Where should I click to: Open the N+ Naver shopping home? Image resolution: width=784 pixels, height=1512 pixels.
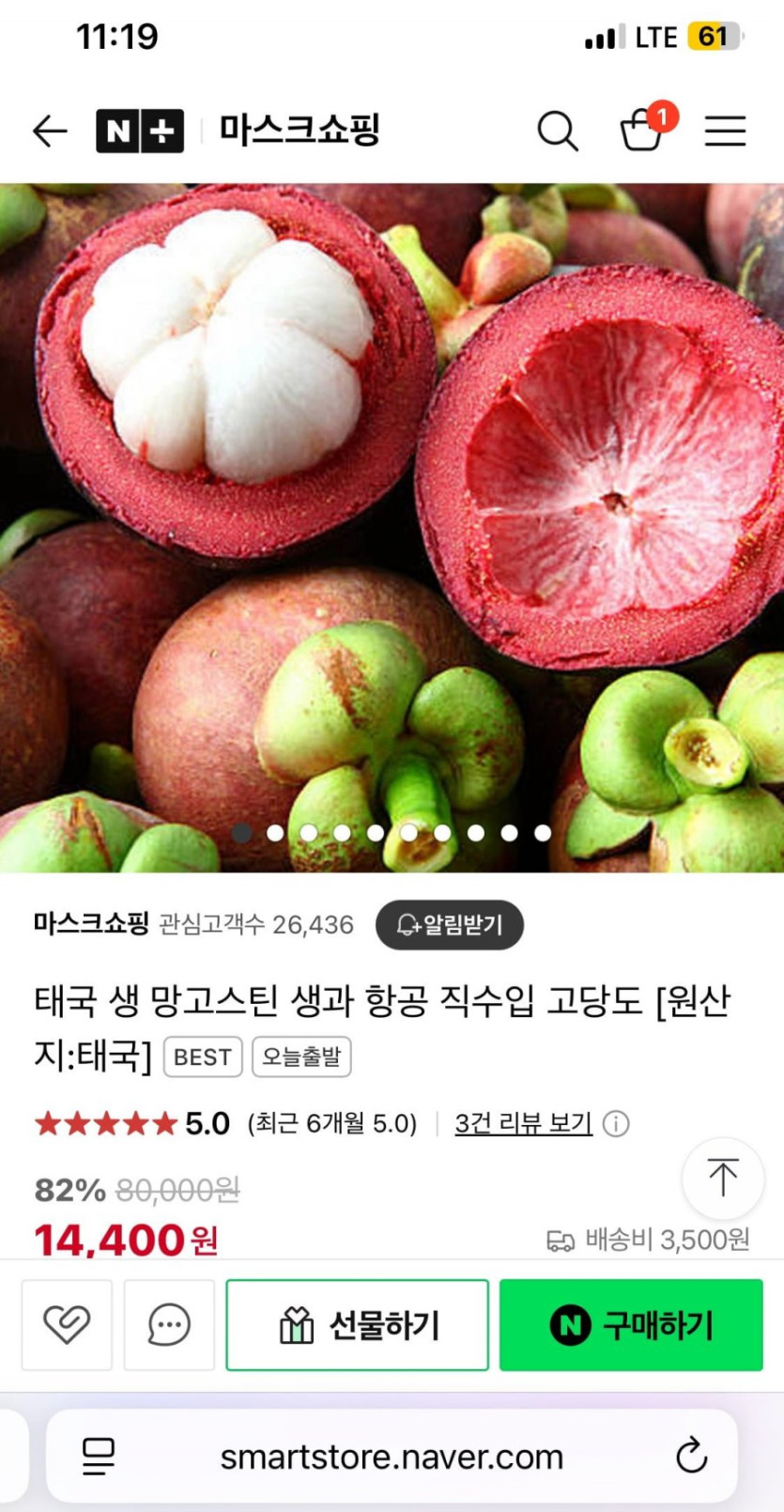140,131
